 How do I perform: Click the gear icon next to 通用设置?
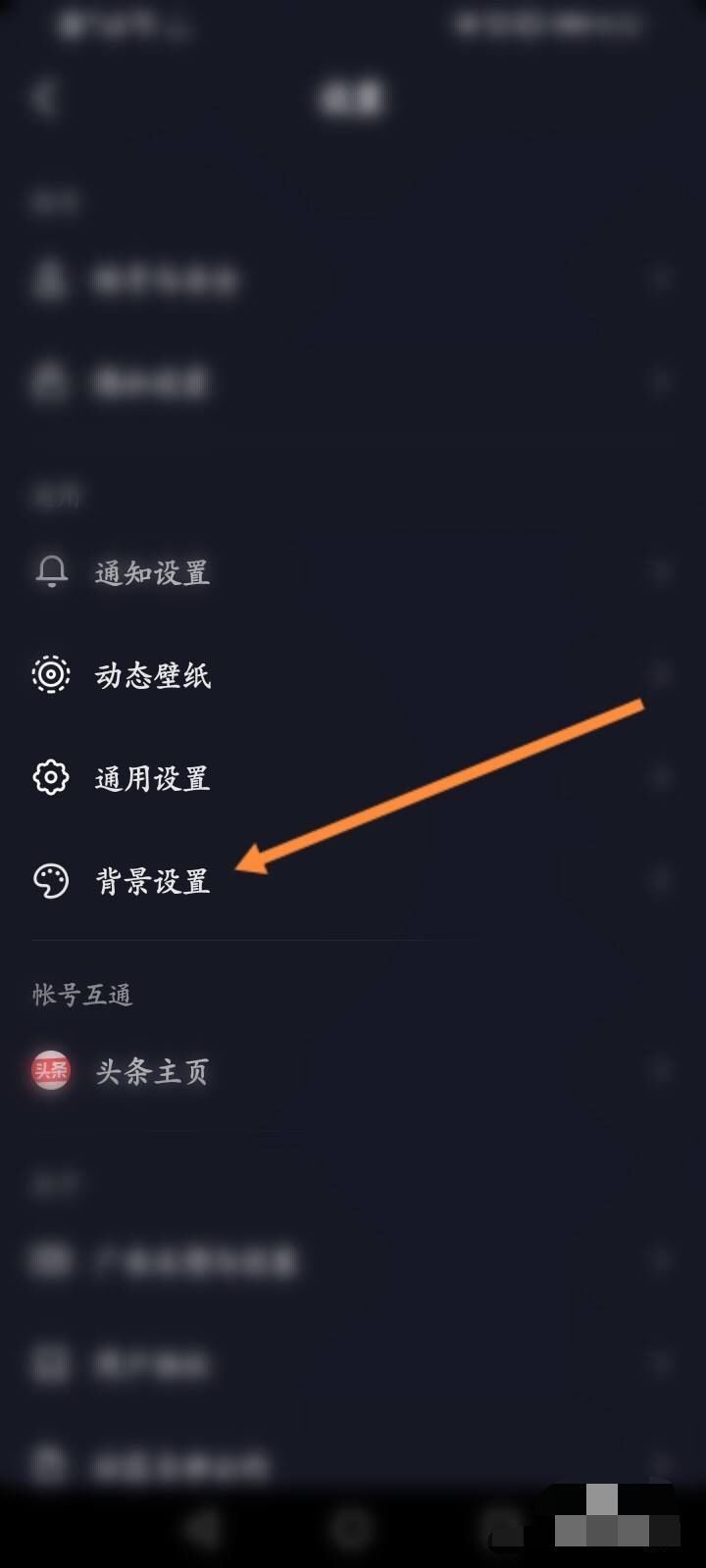pyautogui.click(x=51, y=777)
